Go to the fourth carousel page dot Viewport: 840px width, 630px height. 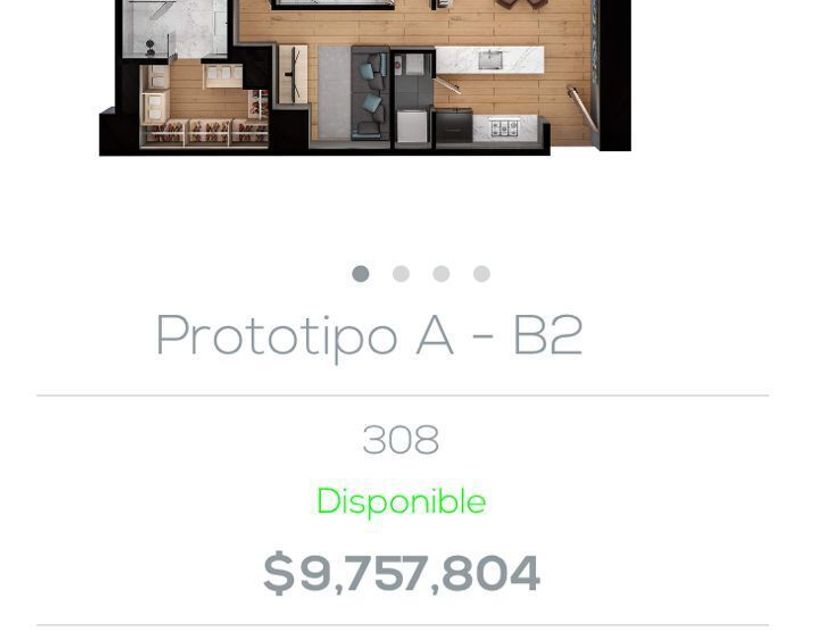[482, 274]
